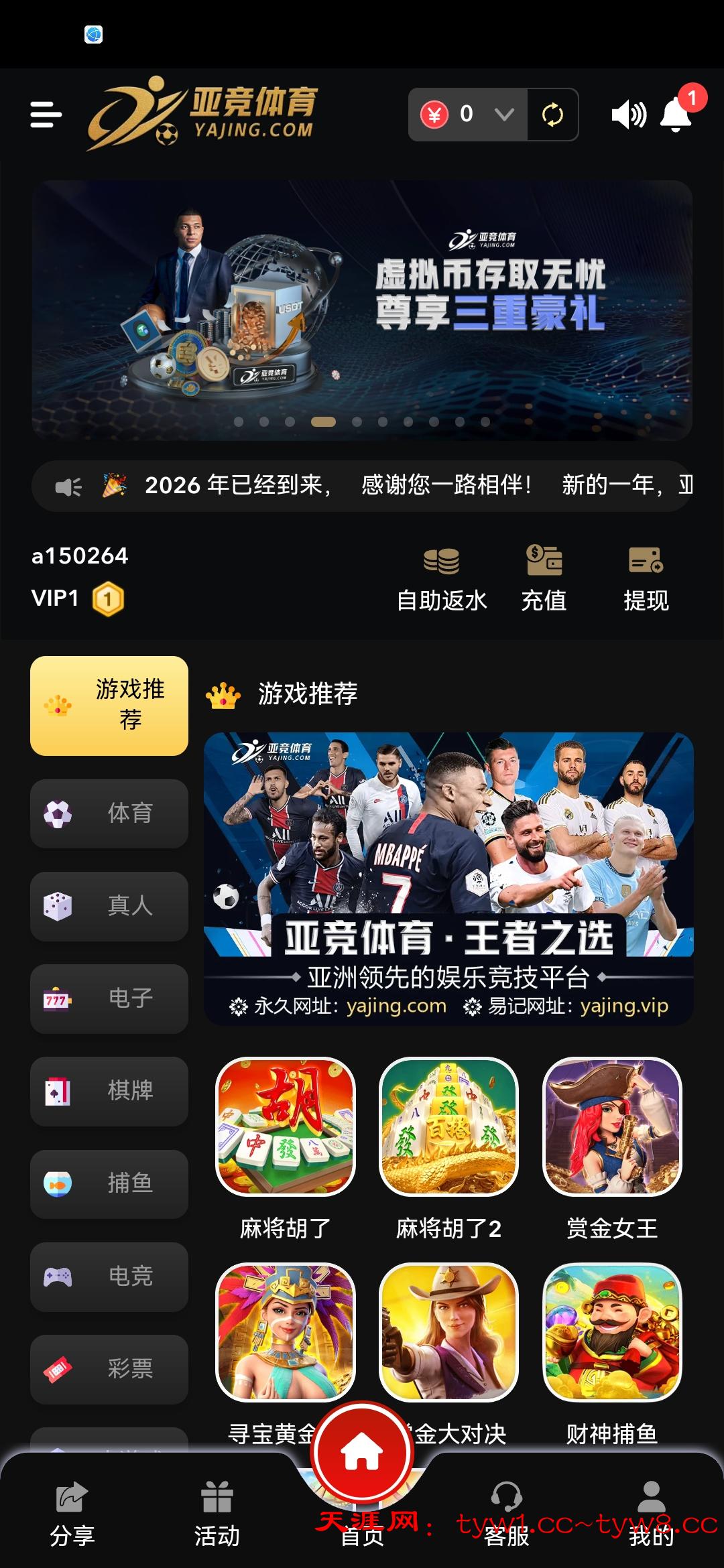Switch to the 体育 sports tab

click(109, 814)
